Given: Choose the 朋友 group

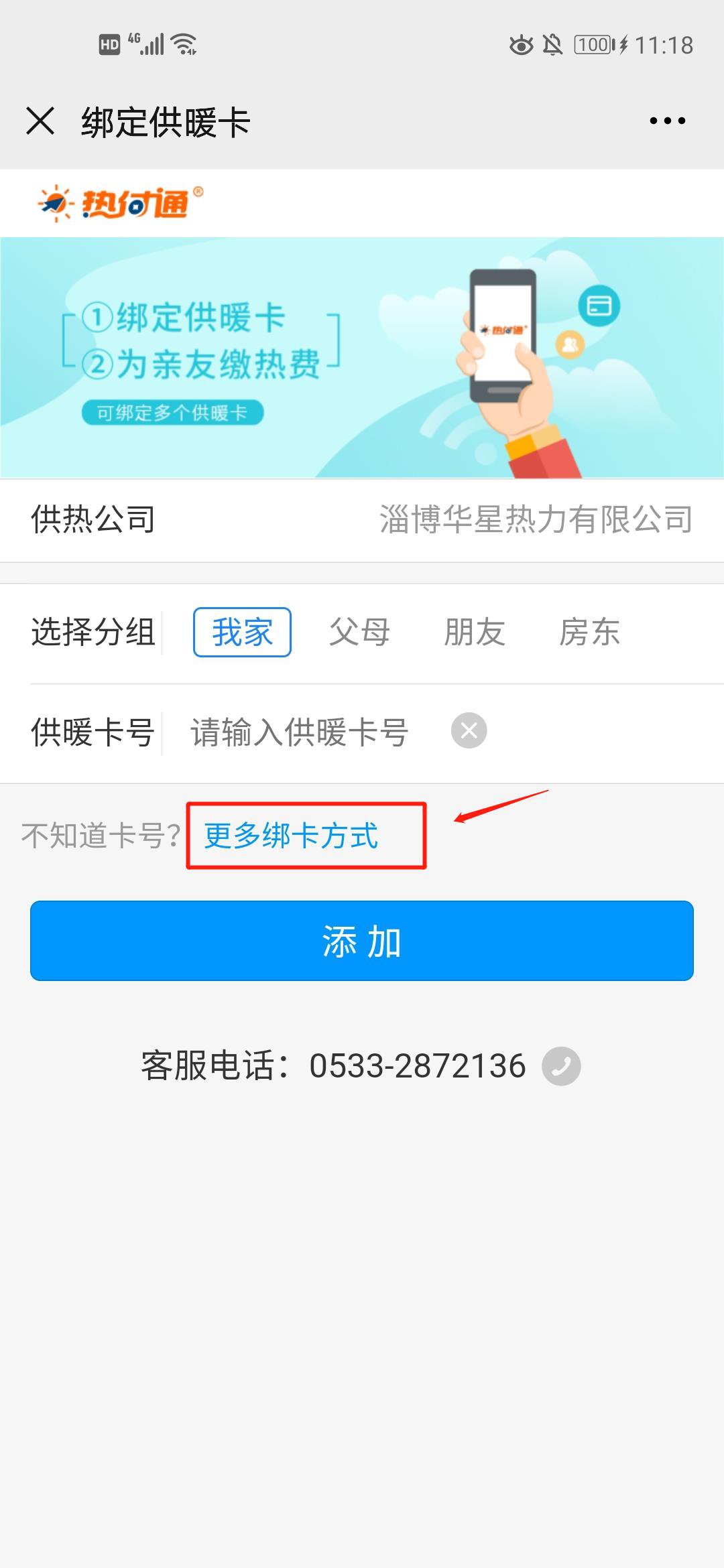Looking at the screenshot, I should click(475, 632).
